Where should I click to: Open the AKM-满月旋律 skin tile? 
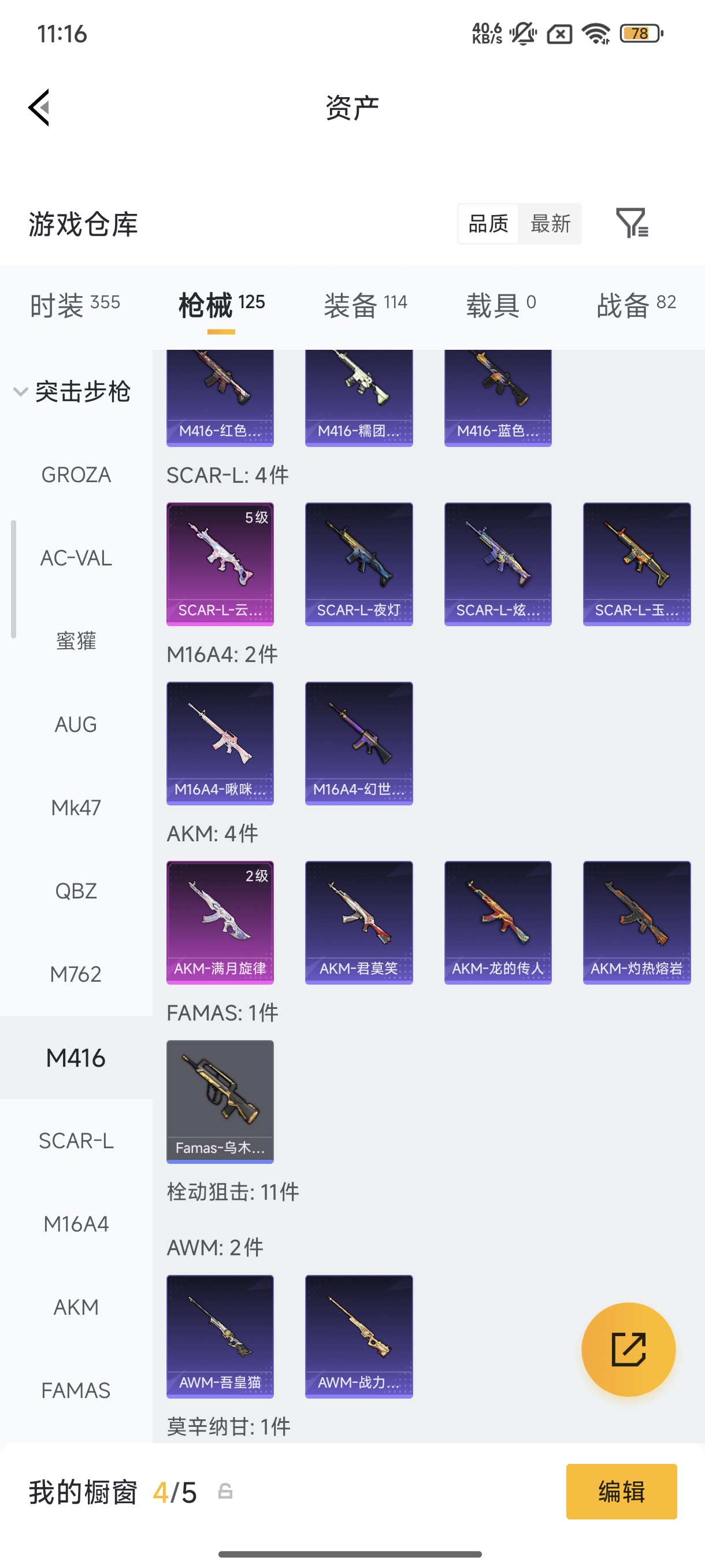point(220,923)
